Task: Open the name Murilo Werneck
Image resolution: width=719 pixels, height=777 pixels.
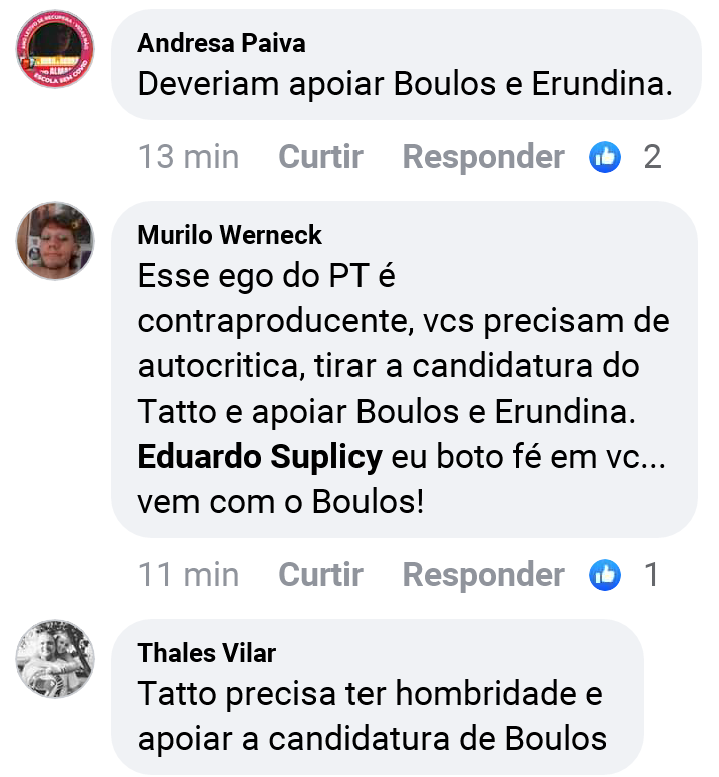Action: pos(230,235)
